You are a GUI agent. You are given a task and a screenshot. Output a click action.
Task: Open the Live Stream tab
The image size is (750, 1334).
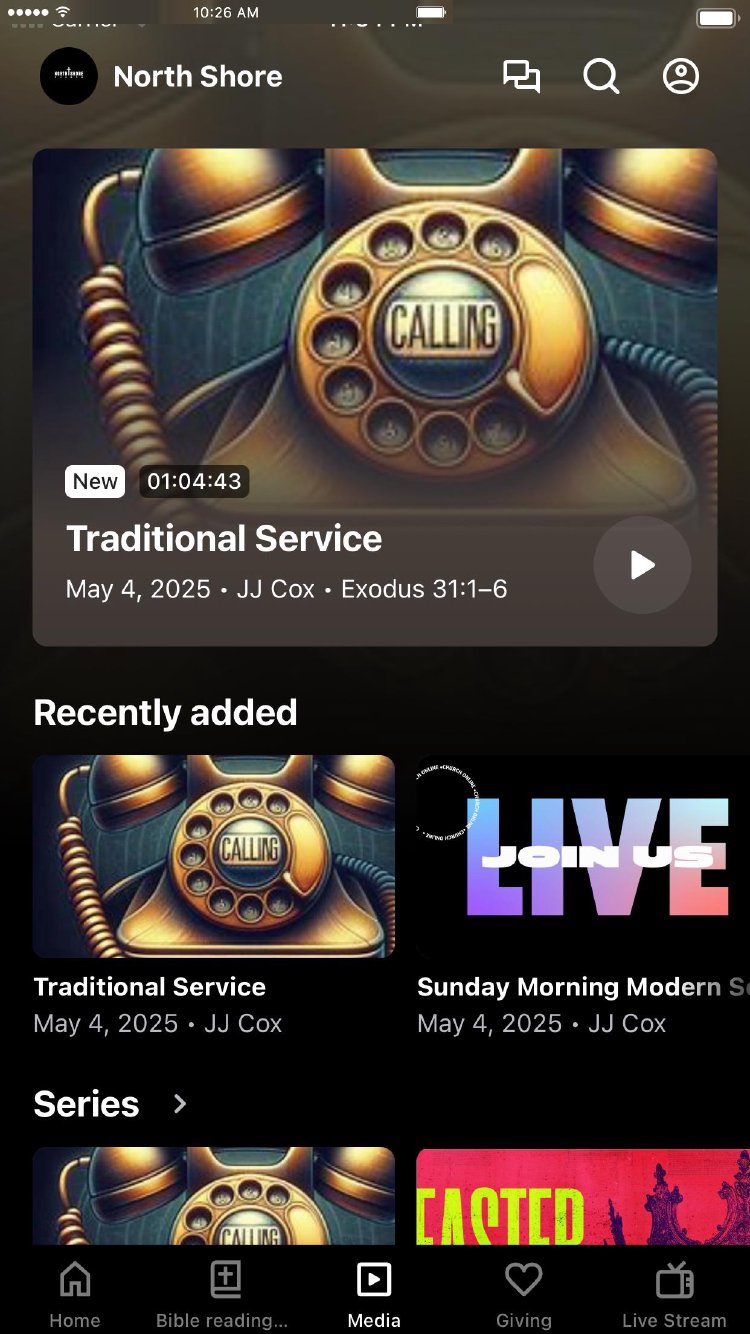coord(674,1294)
